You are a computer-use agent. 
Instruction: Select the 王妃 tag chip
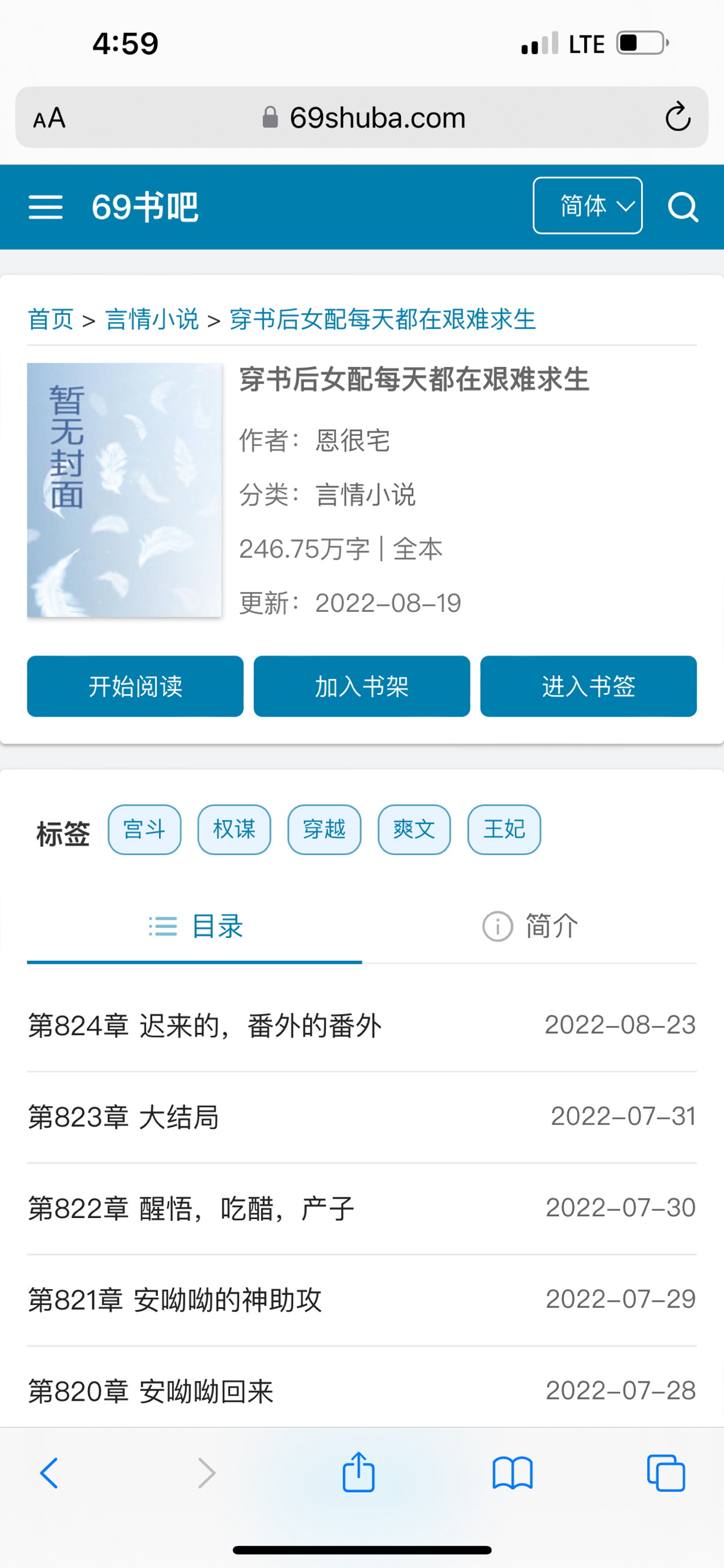[504, 830]
